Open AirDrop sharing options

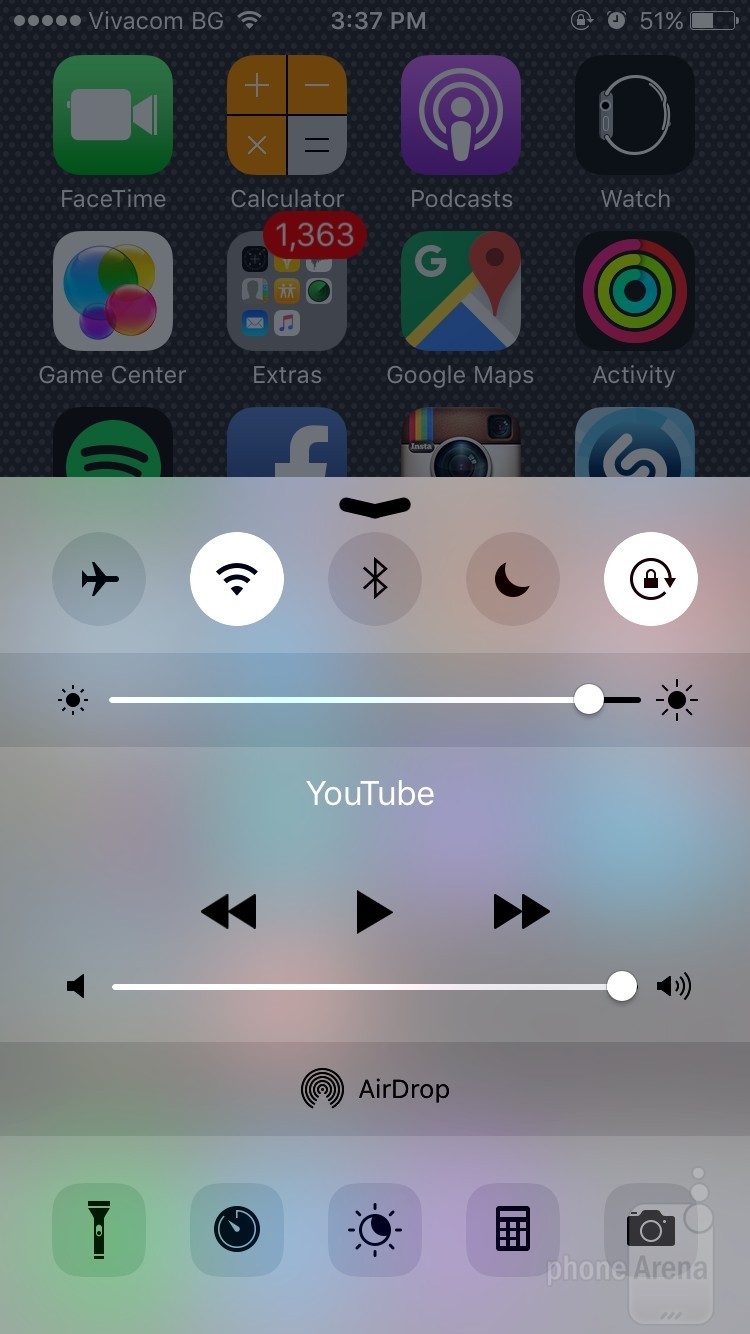coord(375,1089)
